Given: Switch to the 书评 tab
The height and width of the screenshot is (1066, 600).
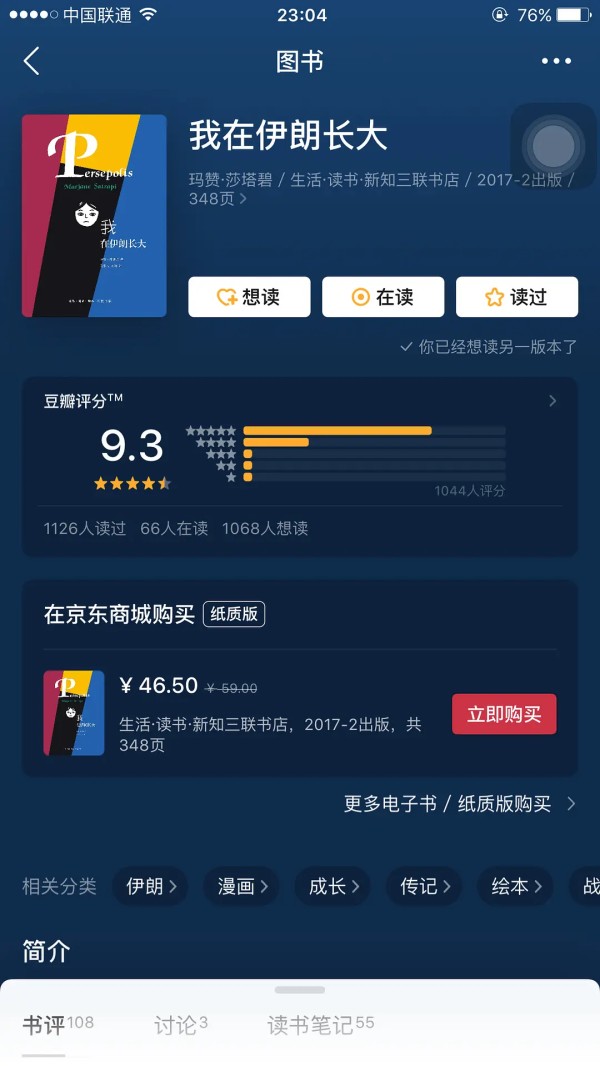Looking at the screenshot, I should point(45,1024).
